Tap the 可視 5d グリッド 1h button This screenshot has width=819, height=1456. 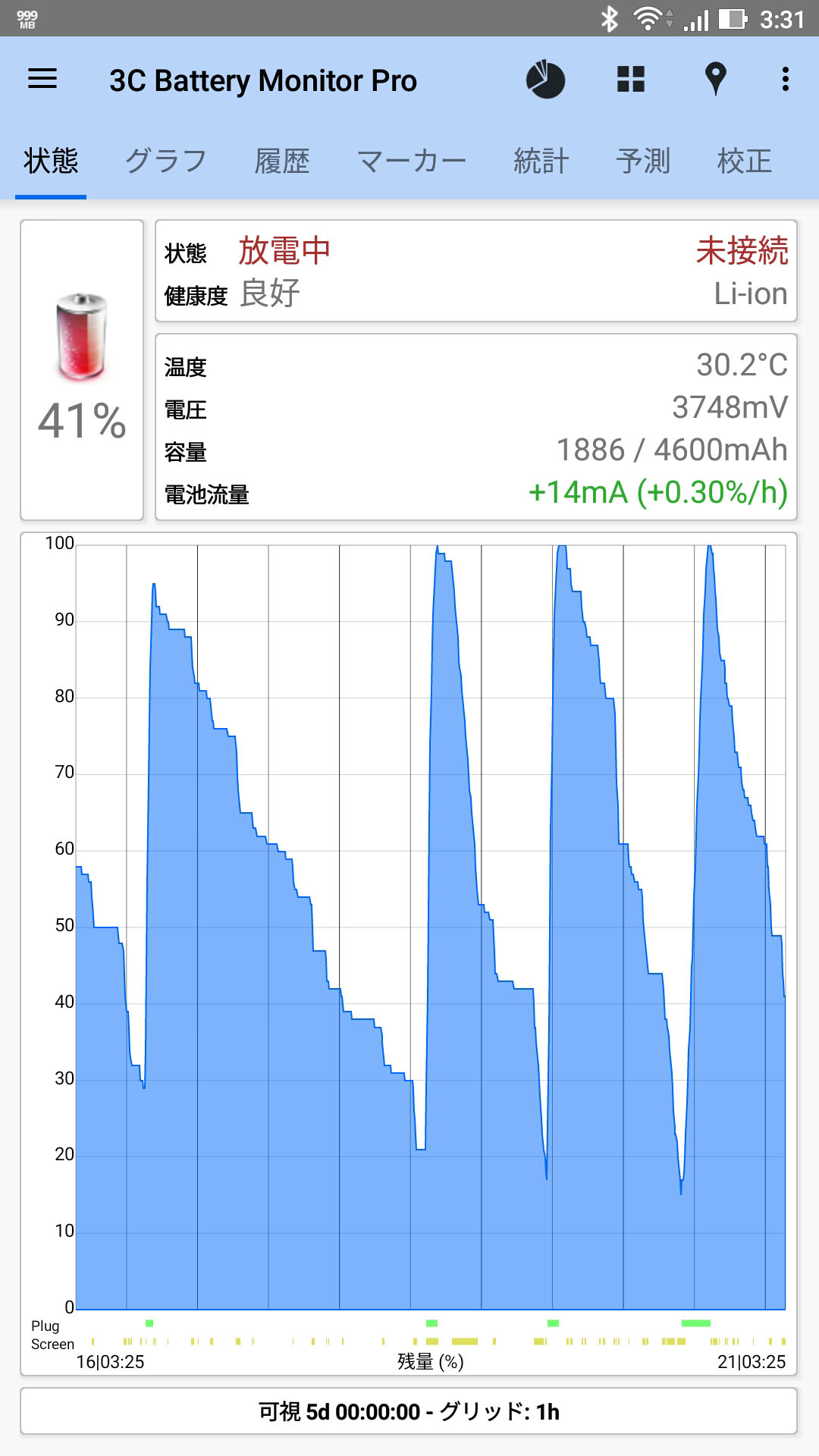(x=409, y=1411)
